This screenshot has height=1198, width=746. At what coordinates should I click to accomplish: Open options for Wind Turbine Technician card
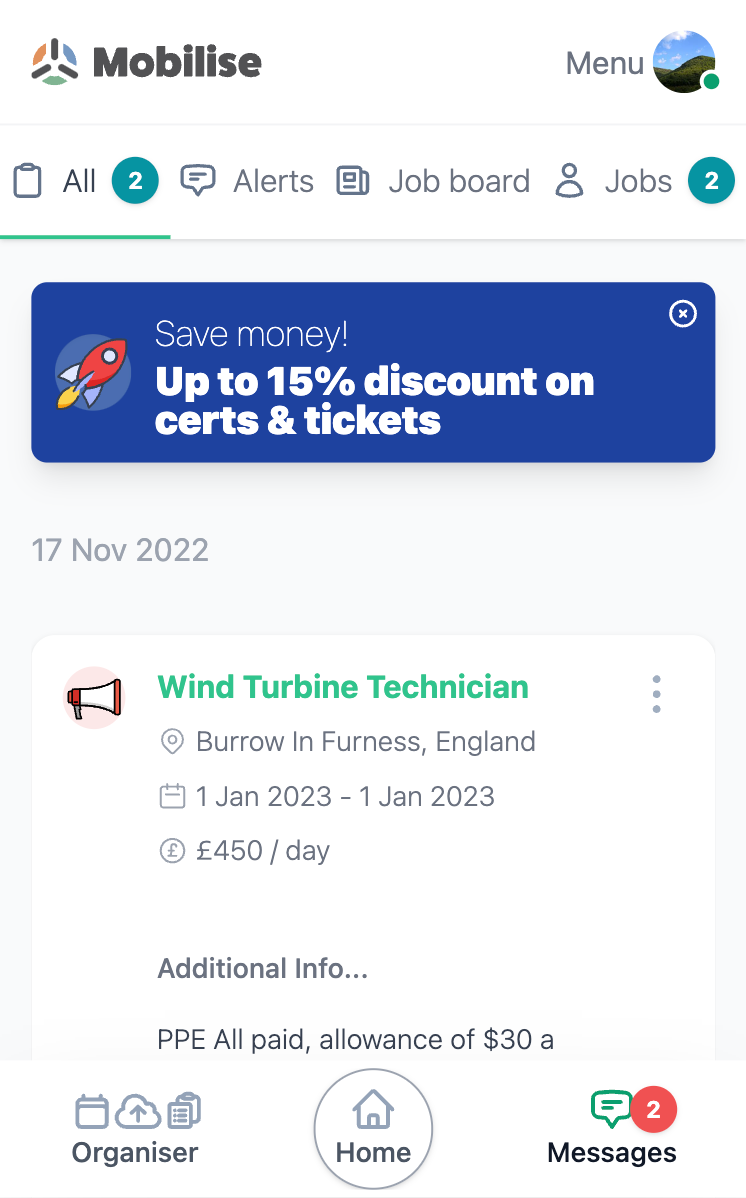click(x=657, y=695)
